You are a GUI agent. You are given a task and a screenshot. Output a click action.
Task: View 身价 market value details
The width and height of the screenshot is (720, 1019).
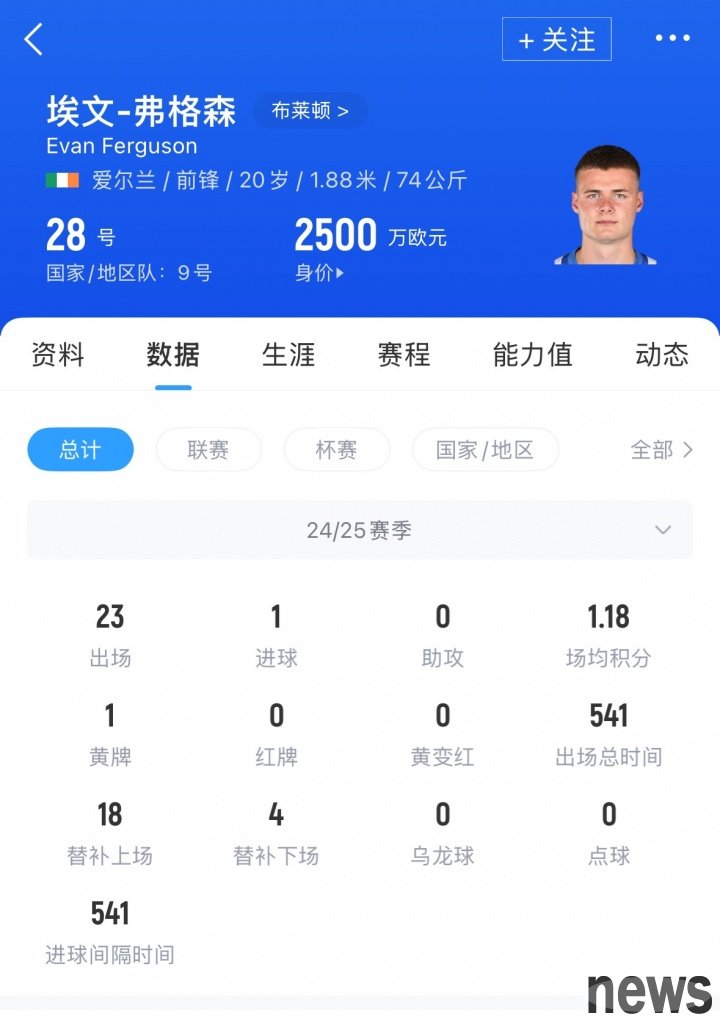[318, 273]
